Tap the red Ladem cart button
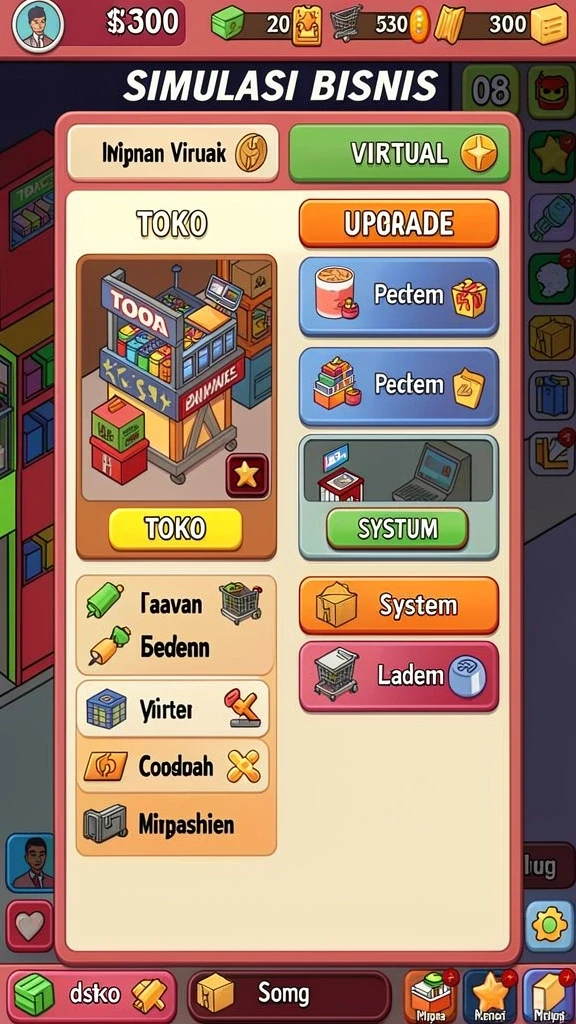This screenshot has width=576, height=1024. [x=399, y=676]
